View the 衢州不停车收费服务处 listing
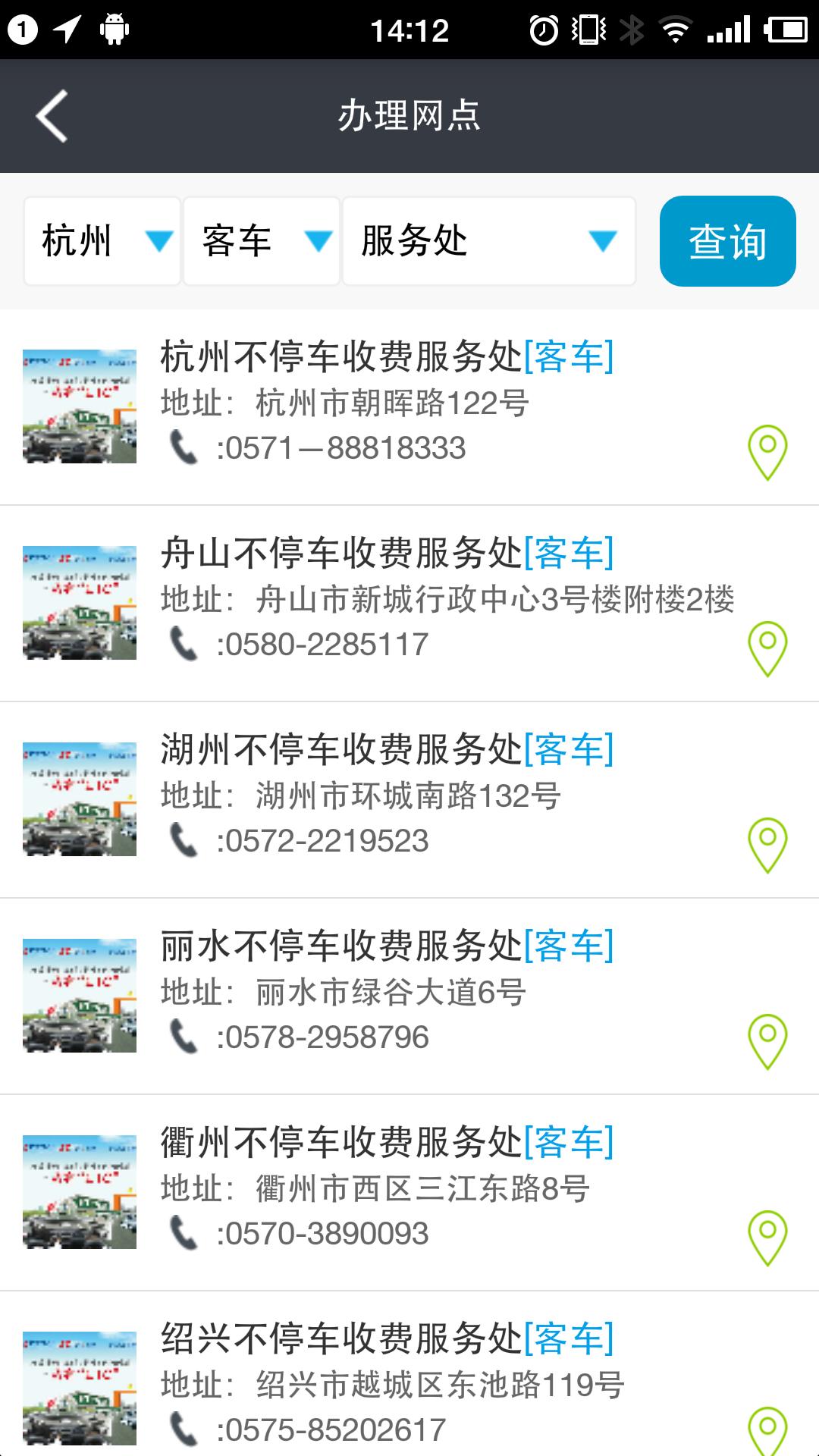Screen dimensions: 819x1456 [x=387, y=1142]
